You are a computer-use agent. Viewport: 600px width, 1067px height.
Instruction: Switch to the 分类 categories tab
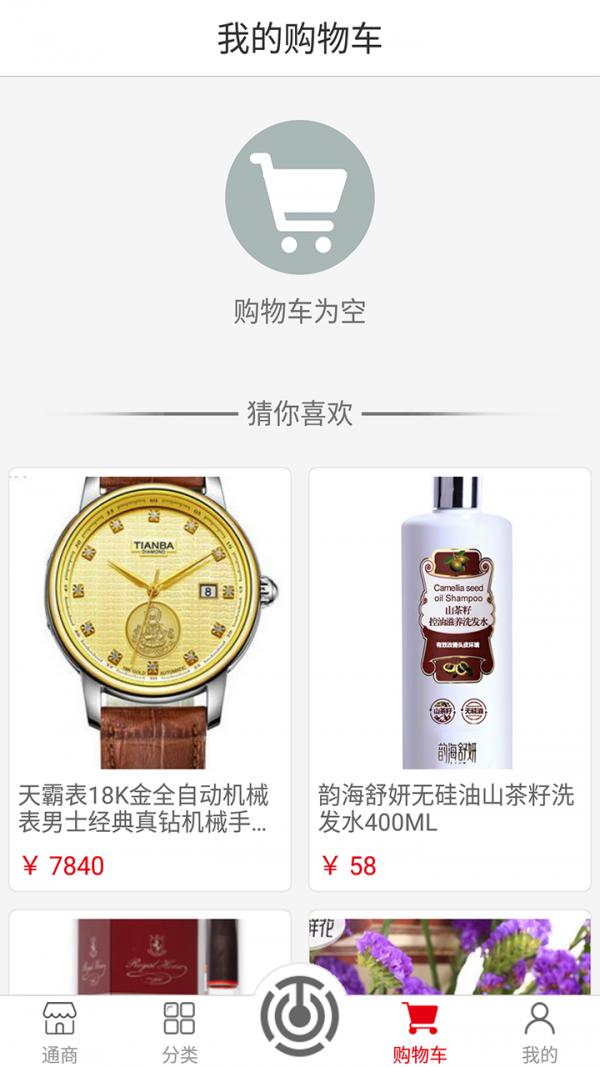(180, 1032)
